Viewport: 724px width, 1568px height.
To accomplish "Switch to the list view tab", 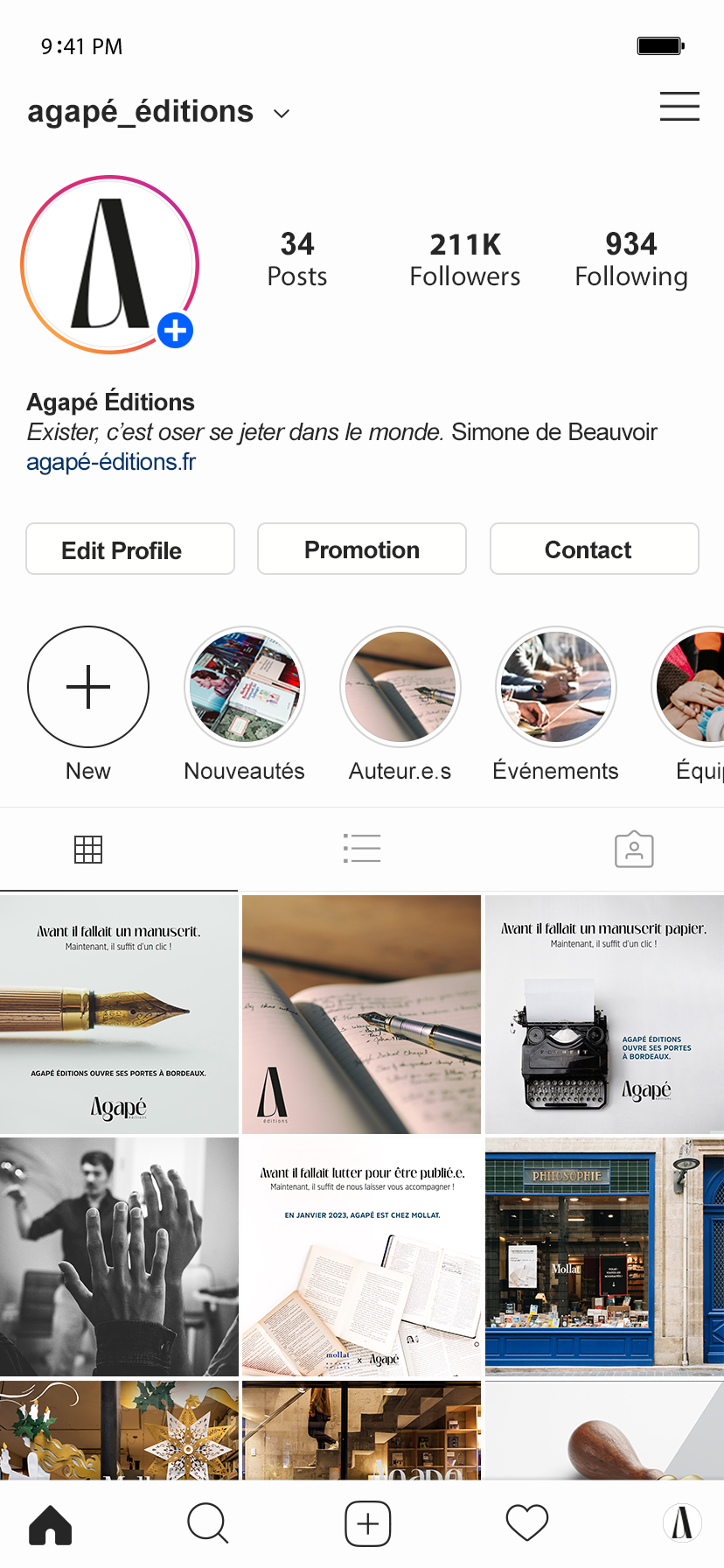I will [x=362, y=849].
